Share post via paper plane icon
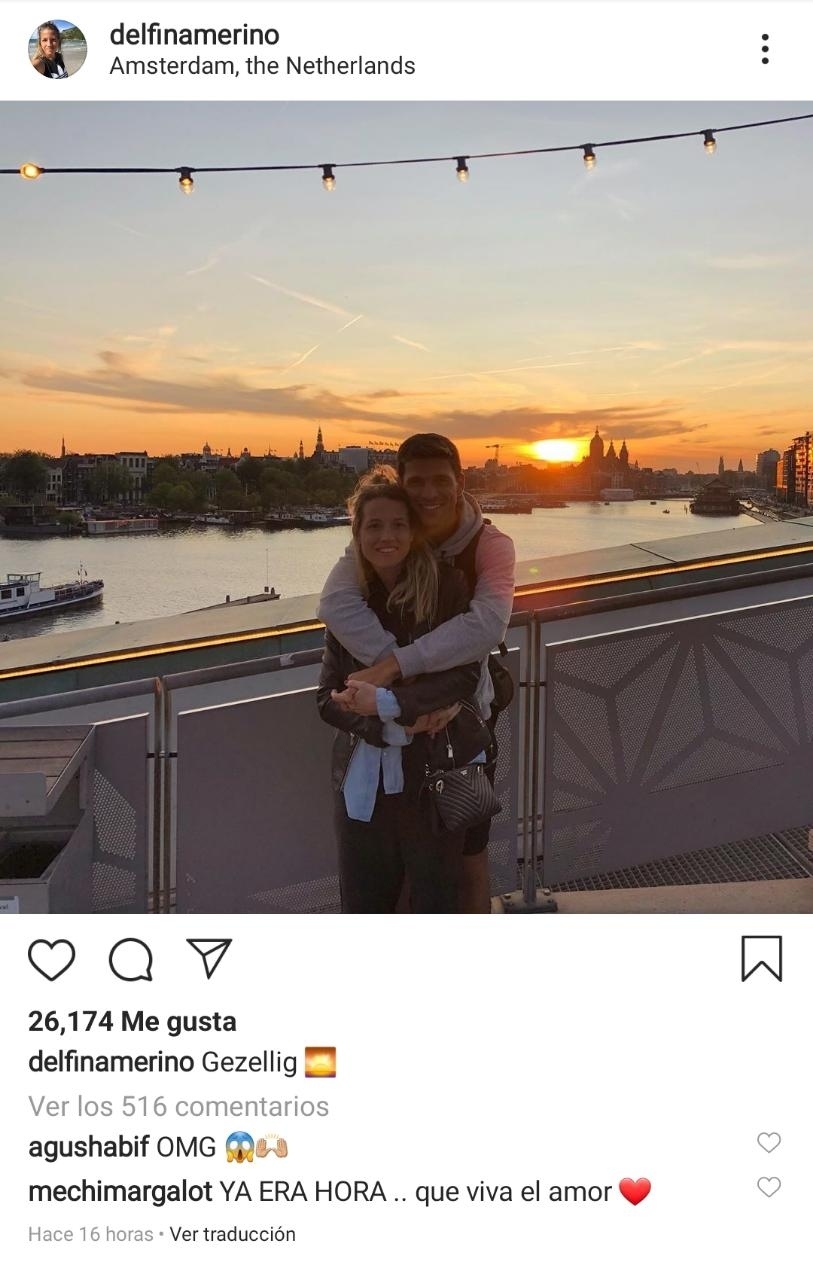Image resolution: width=813 pixels, height=1280 pixels. pos(209,959)
